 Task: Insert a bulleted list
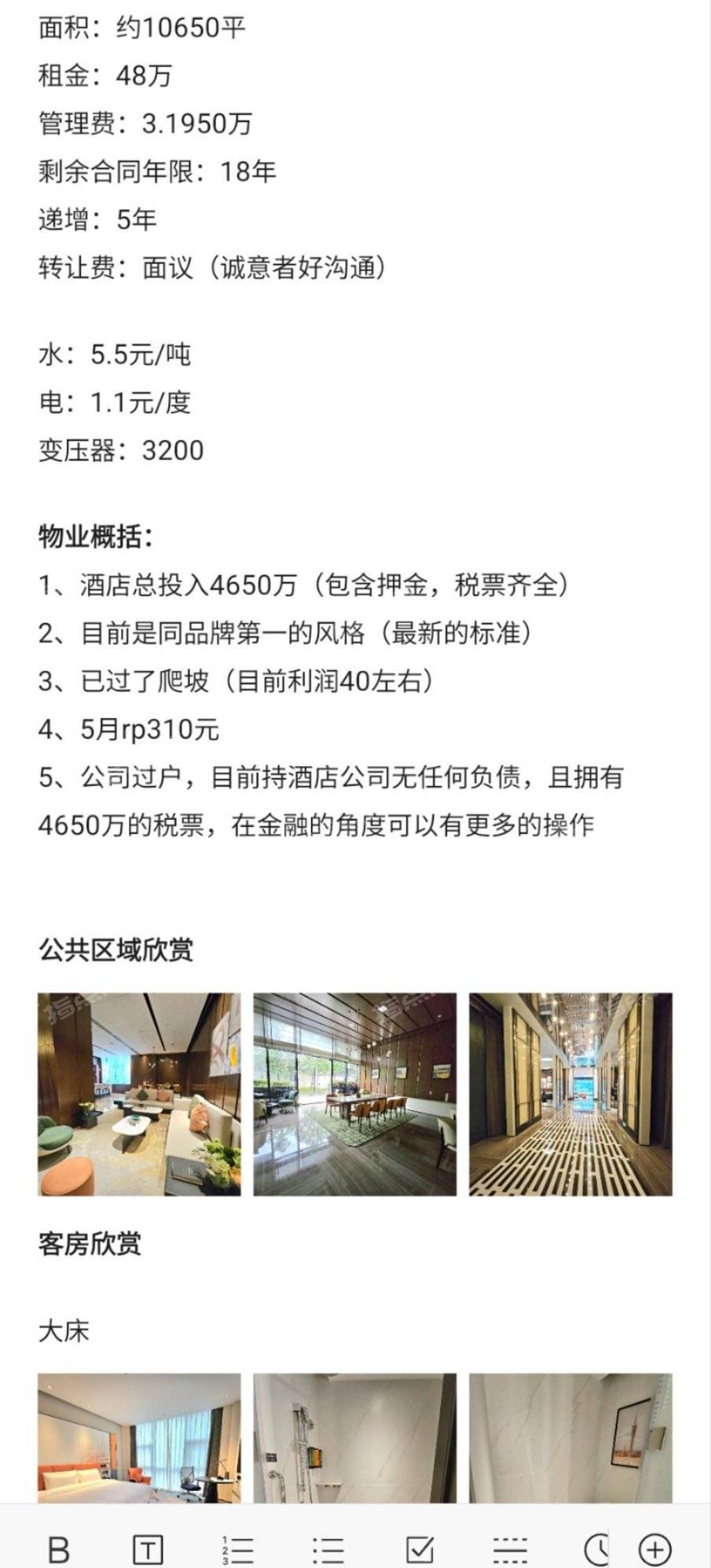coord(328,1549)
